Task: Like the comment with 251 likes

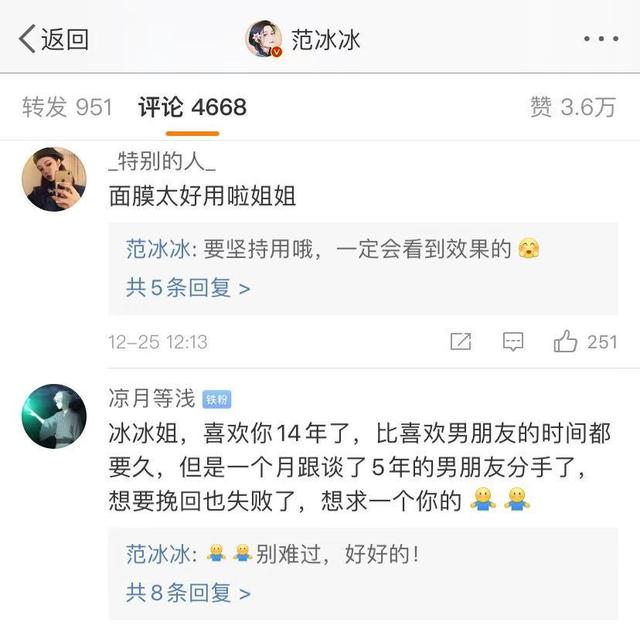Action: click(566, 342)
